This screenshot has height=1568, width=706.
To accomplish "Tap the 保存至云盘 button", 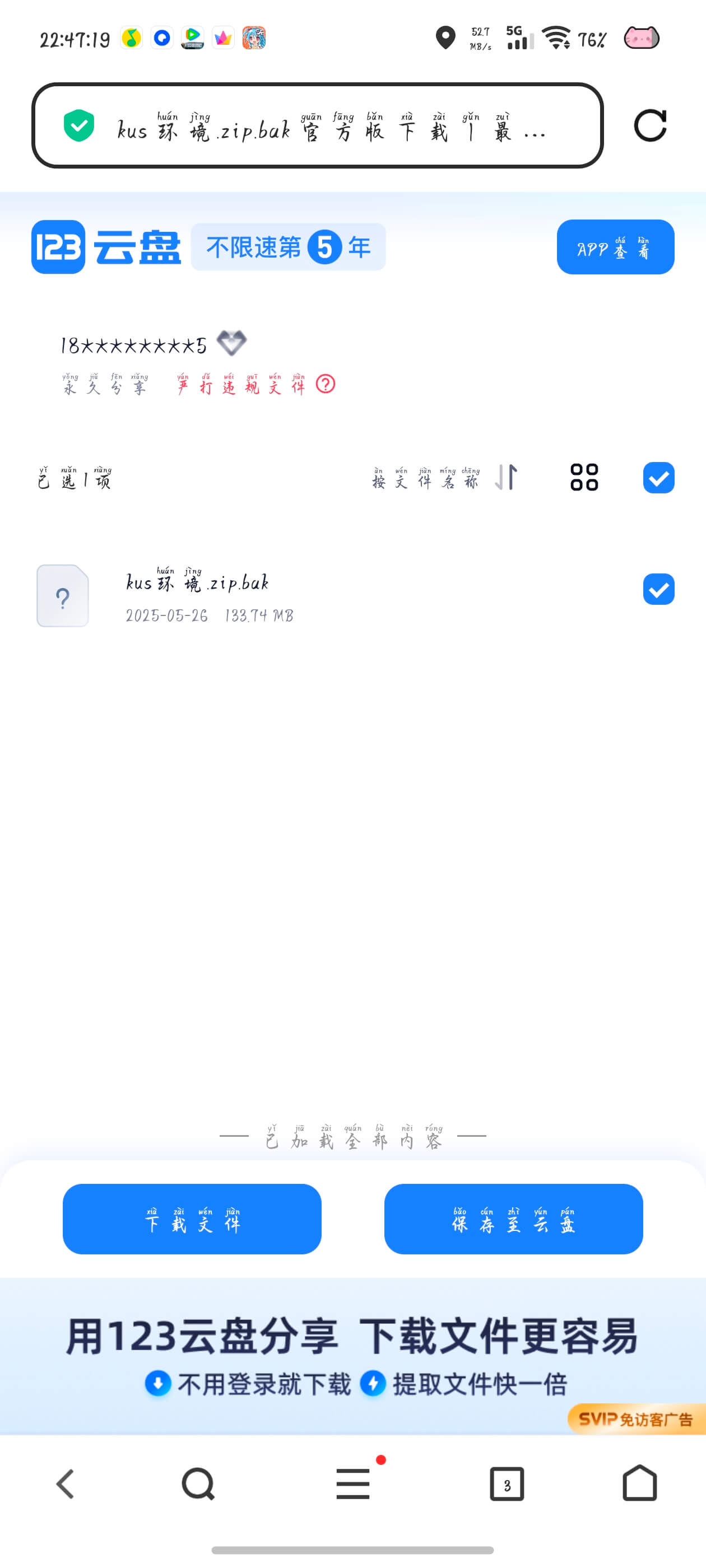I will (513, 1220).
